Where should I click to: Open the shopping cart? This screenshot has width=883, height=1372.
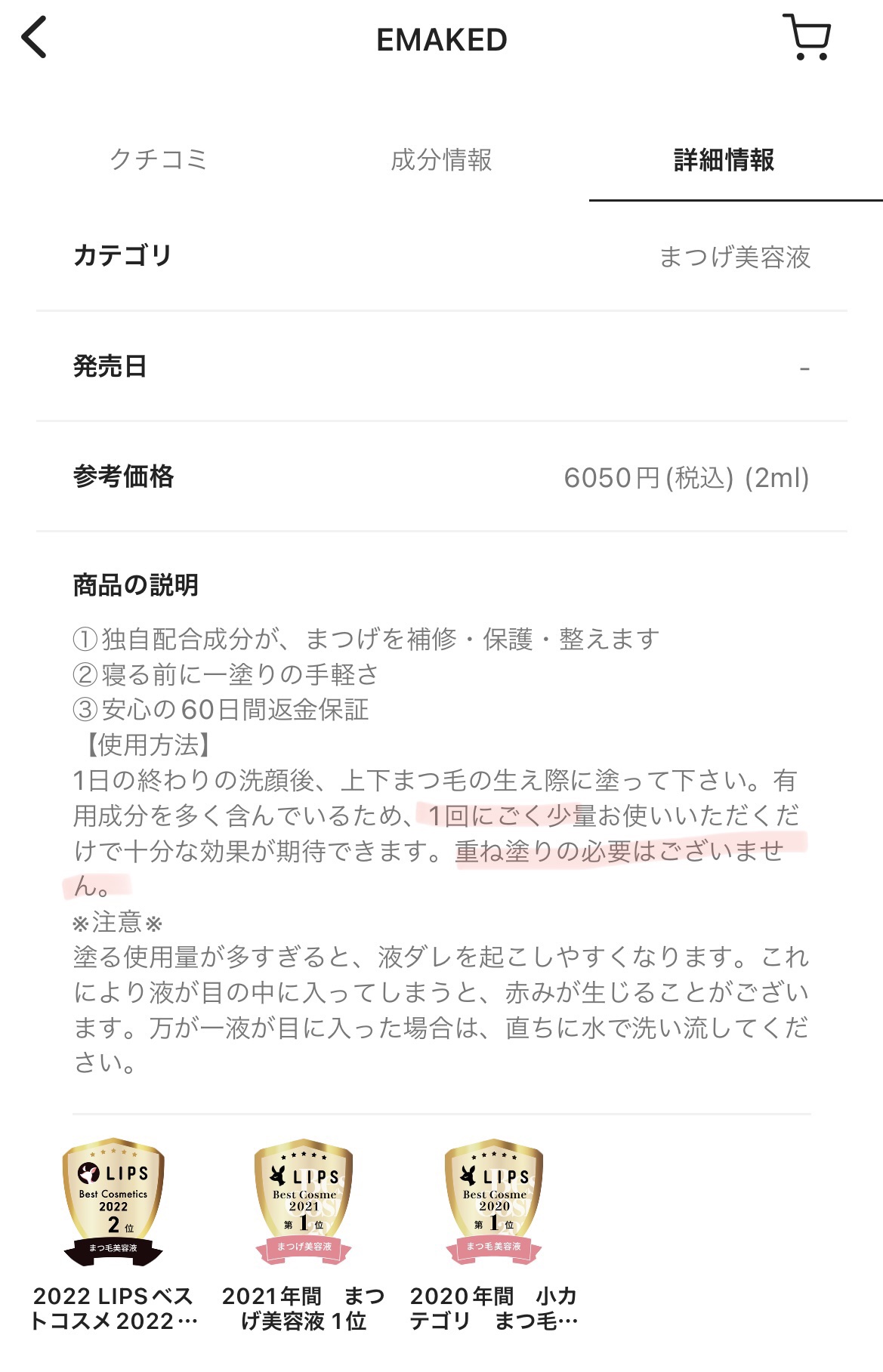(807, 38)
